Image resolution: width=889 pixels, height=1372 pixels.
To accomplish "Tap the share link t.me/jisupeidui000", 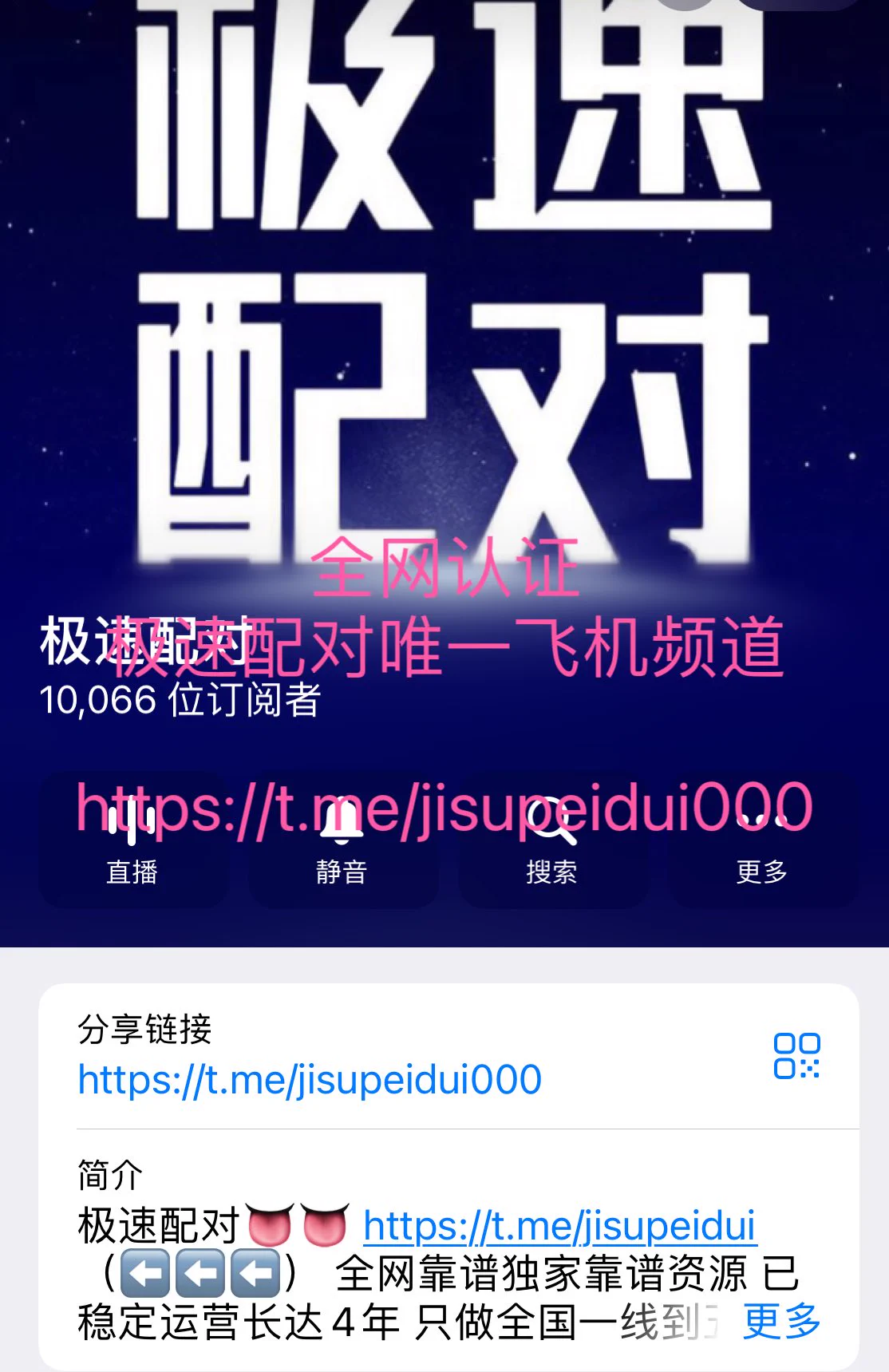I will [x=310, y=1080].
